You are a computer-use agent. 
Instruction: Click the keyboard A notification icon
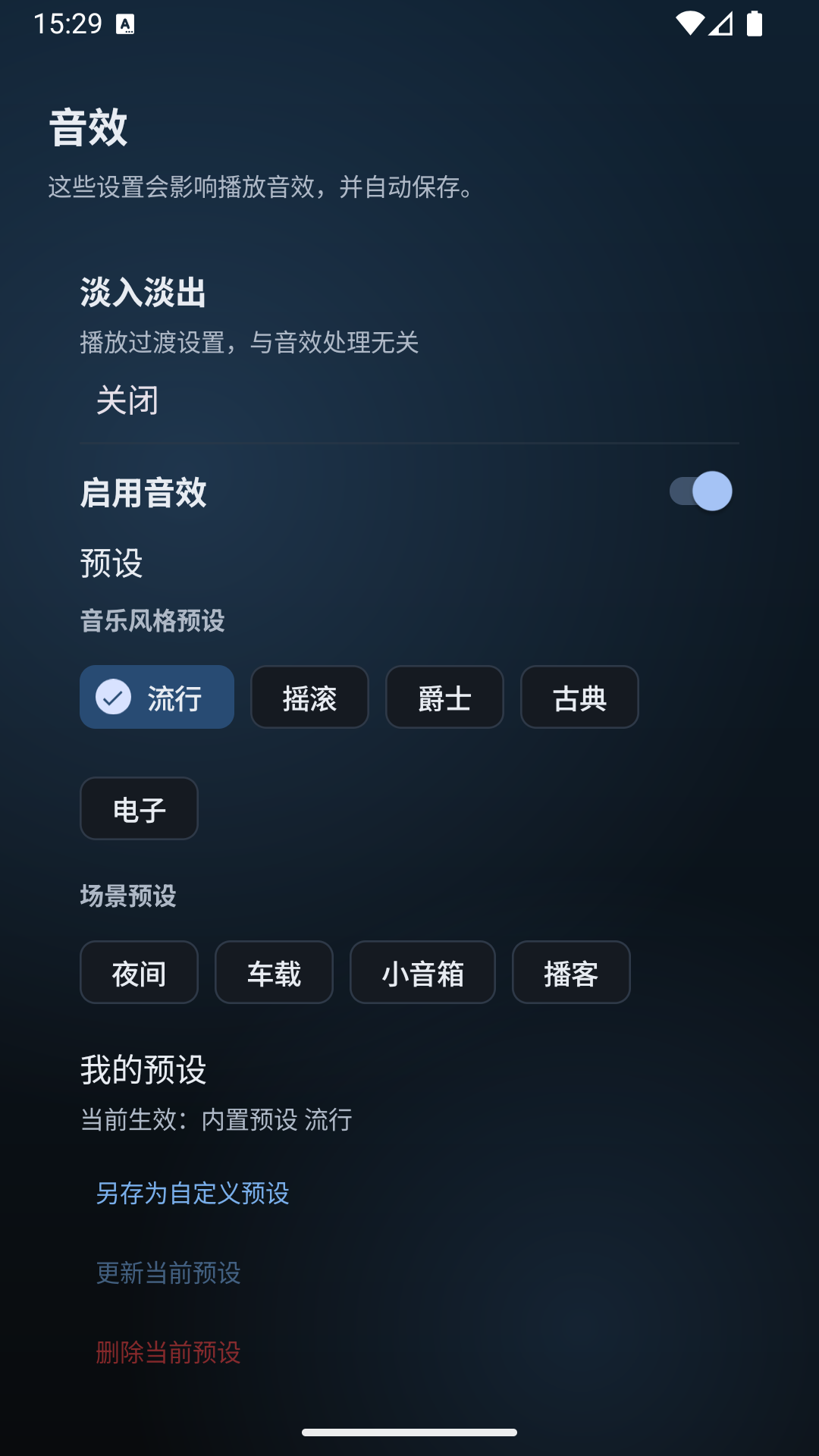[x=124, y=25]
